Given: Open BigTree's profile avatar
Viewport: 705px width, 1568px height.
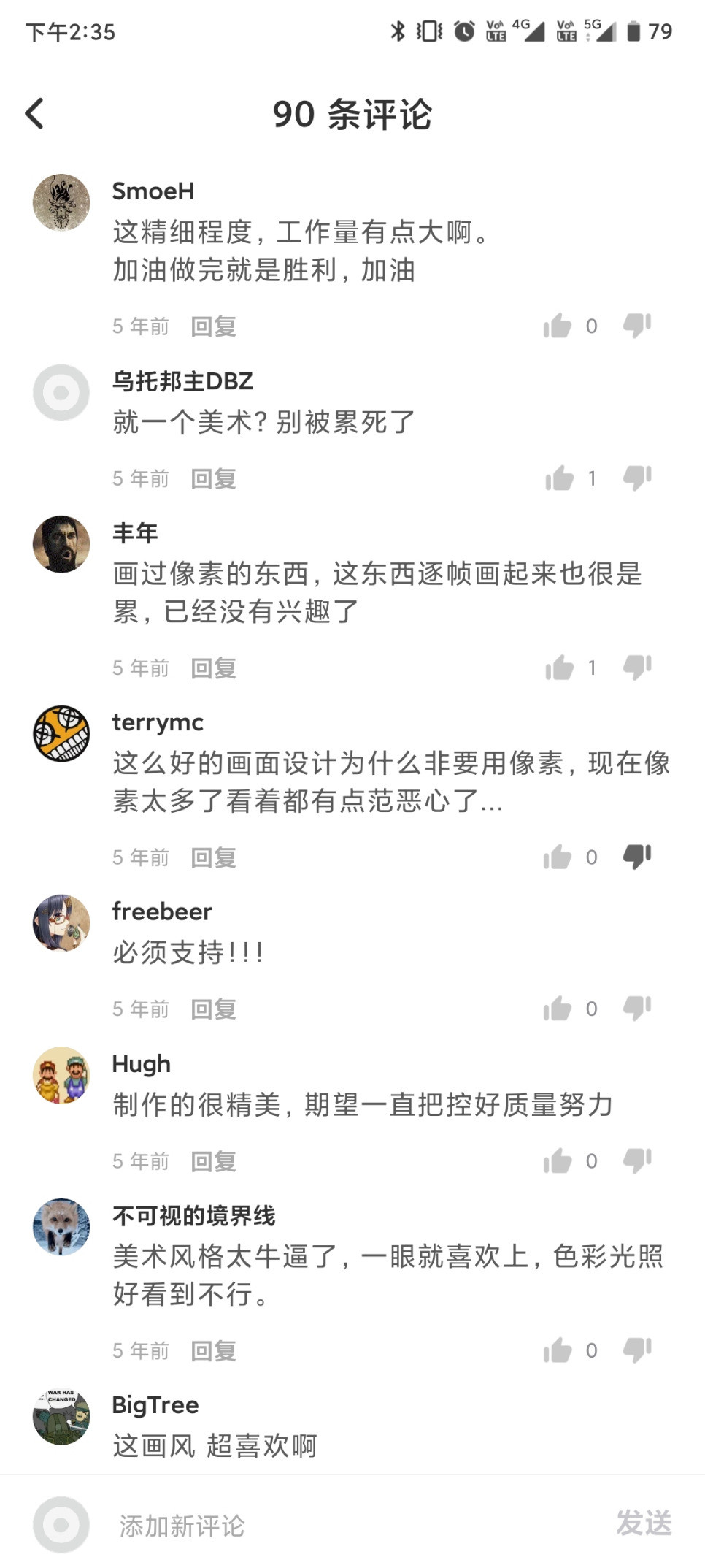Looking at the screenshot, I should click(x=61, y=1417).
